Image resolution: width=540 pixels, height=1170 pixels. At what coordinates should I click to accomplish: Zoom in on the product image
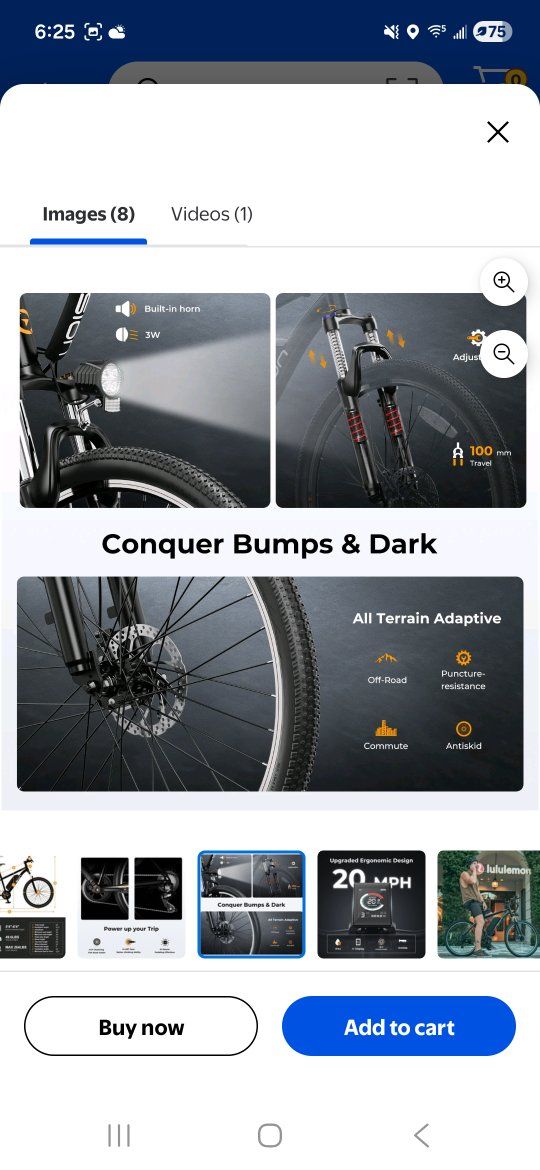tap(504, 282)
